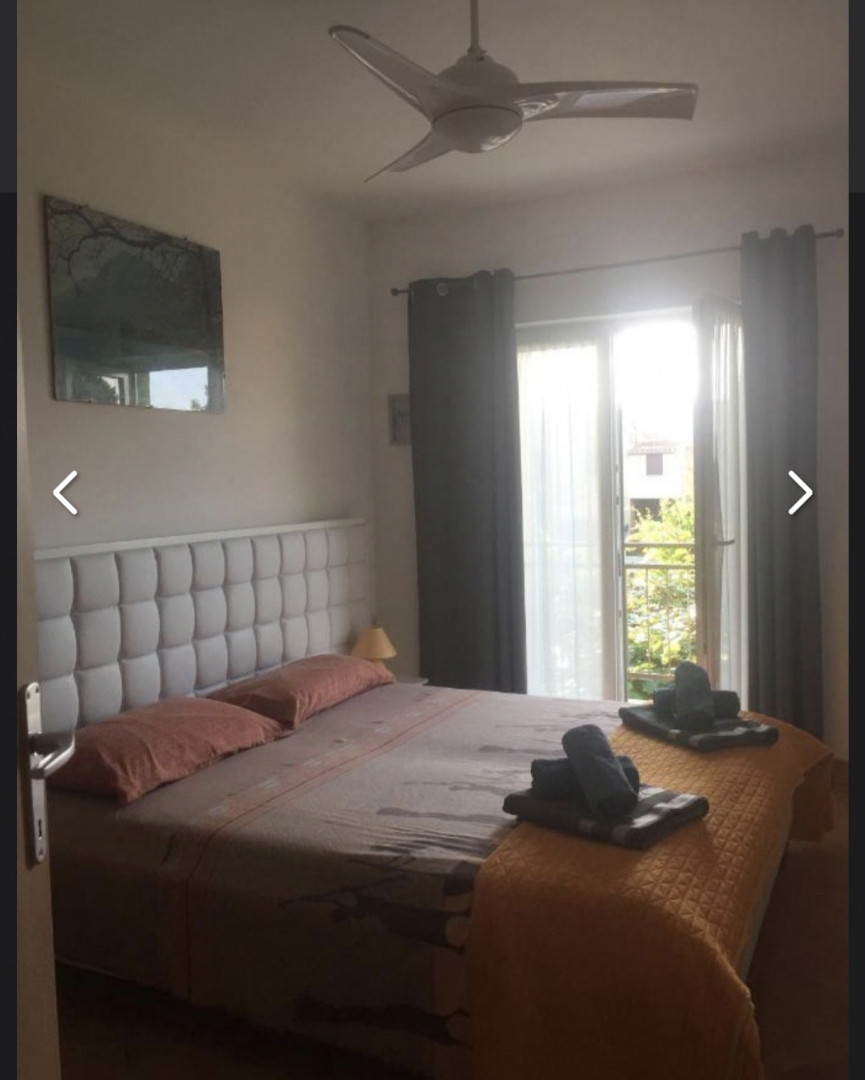Go to the next photo
The width and height of the screenshot is (865, 1080).
(799, 493)
